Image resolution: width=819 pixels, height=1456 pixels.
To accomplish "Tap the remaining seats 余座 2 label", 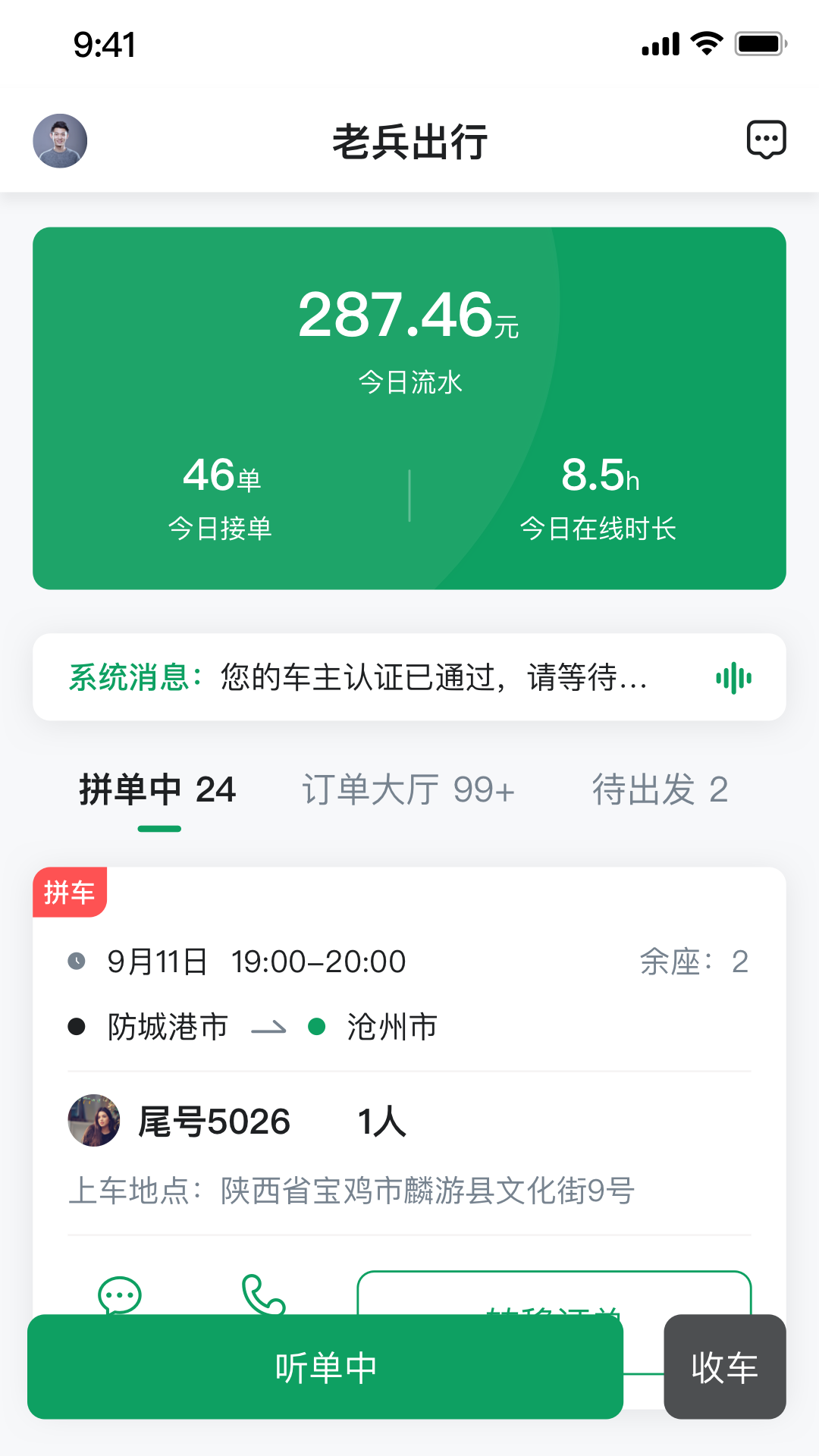I will (694, 961).
